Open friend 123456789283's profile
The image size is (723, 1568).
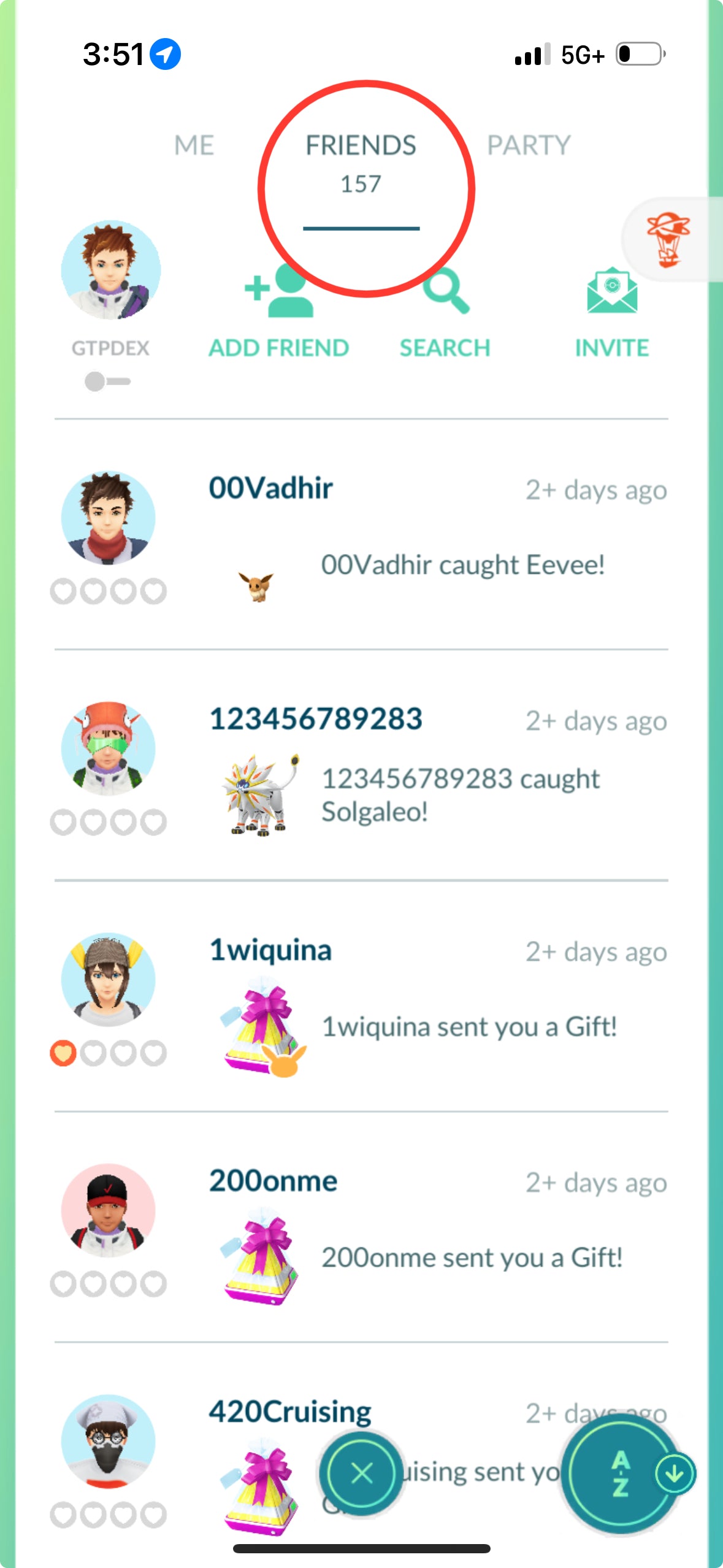click(315, 720)
